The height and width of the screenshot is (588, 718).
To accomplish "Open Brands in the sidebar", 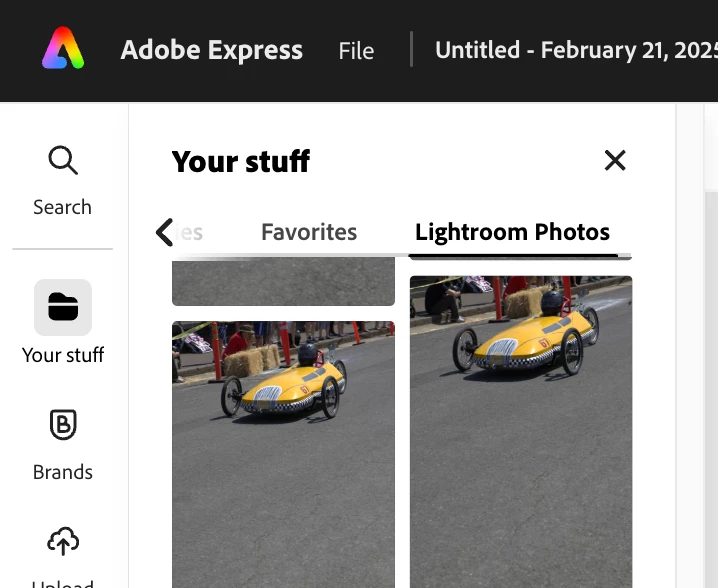I will (x=62, y=442).
